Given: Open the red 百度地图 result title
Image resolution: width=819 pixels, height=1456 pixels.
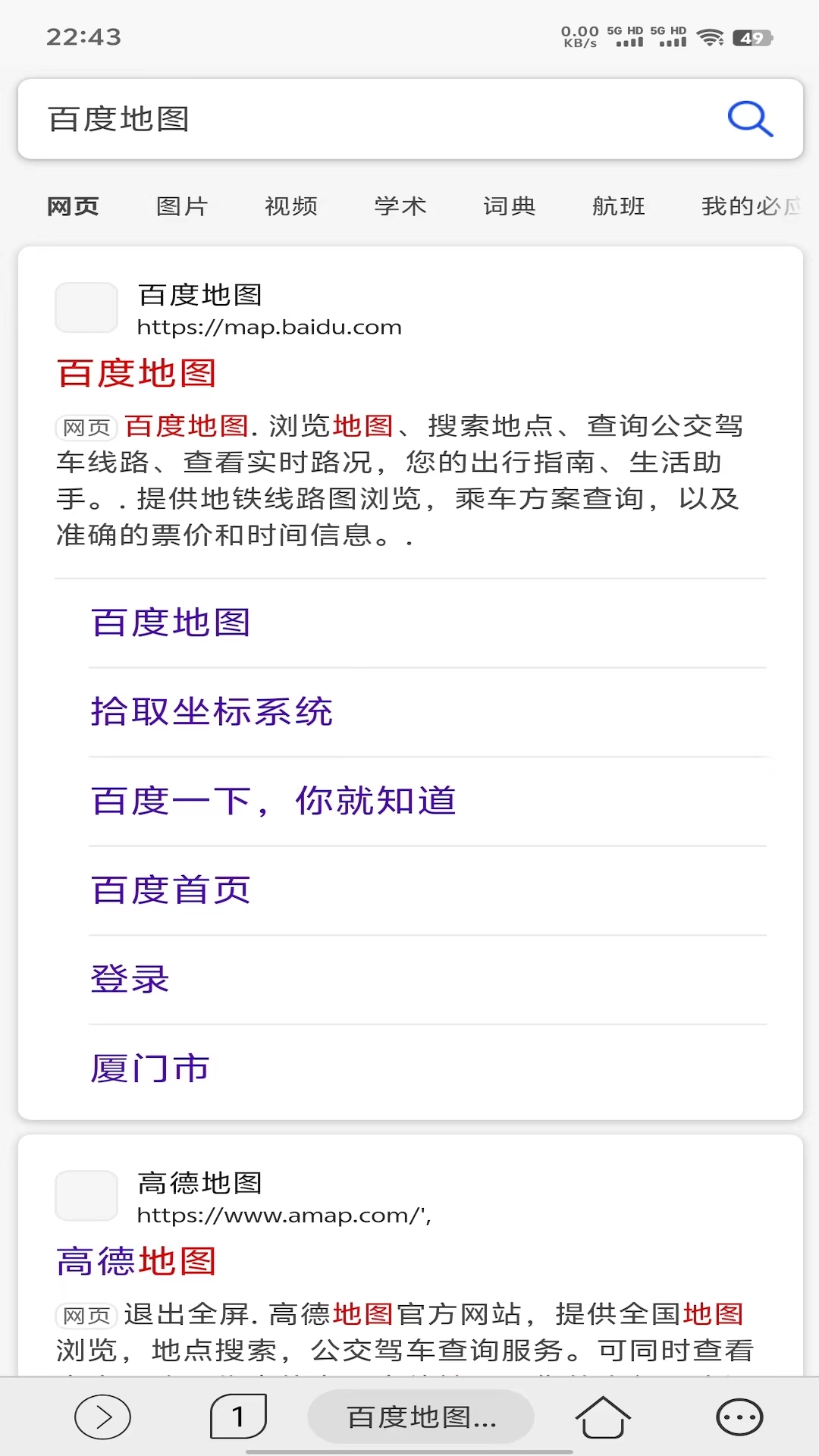Looking at the screenshot, I should pyautogui.click(x=137, y=373).
